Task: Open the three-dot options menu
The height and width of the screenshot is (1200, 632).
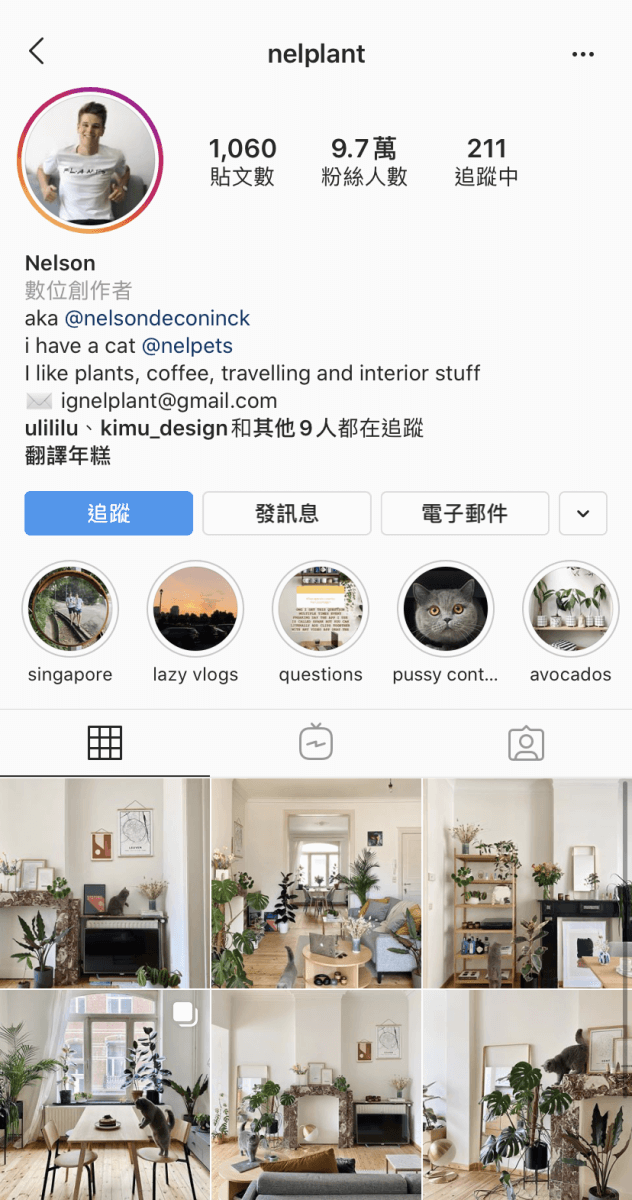Action: [x=583, y=54]
